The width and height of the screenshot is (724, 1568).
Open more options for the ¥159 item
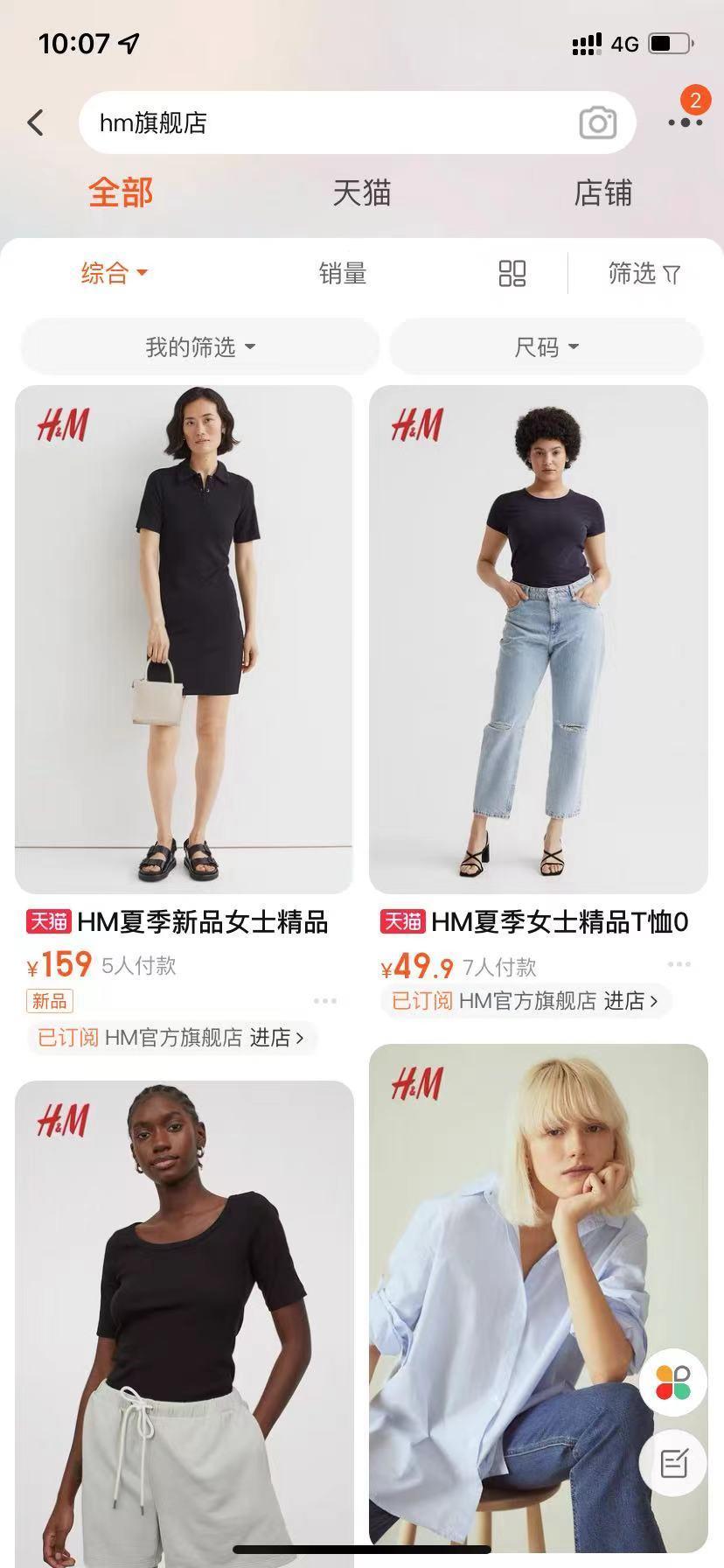(x=324, y=1001)
